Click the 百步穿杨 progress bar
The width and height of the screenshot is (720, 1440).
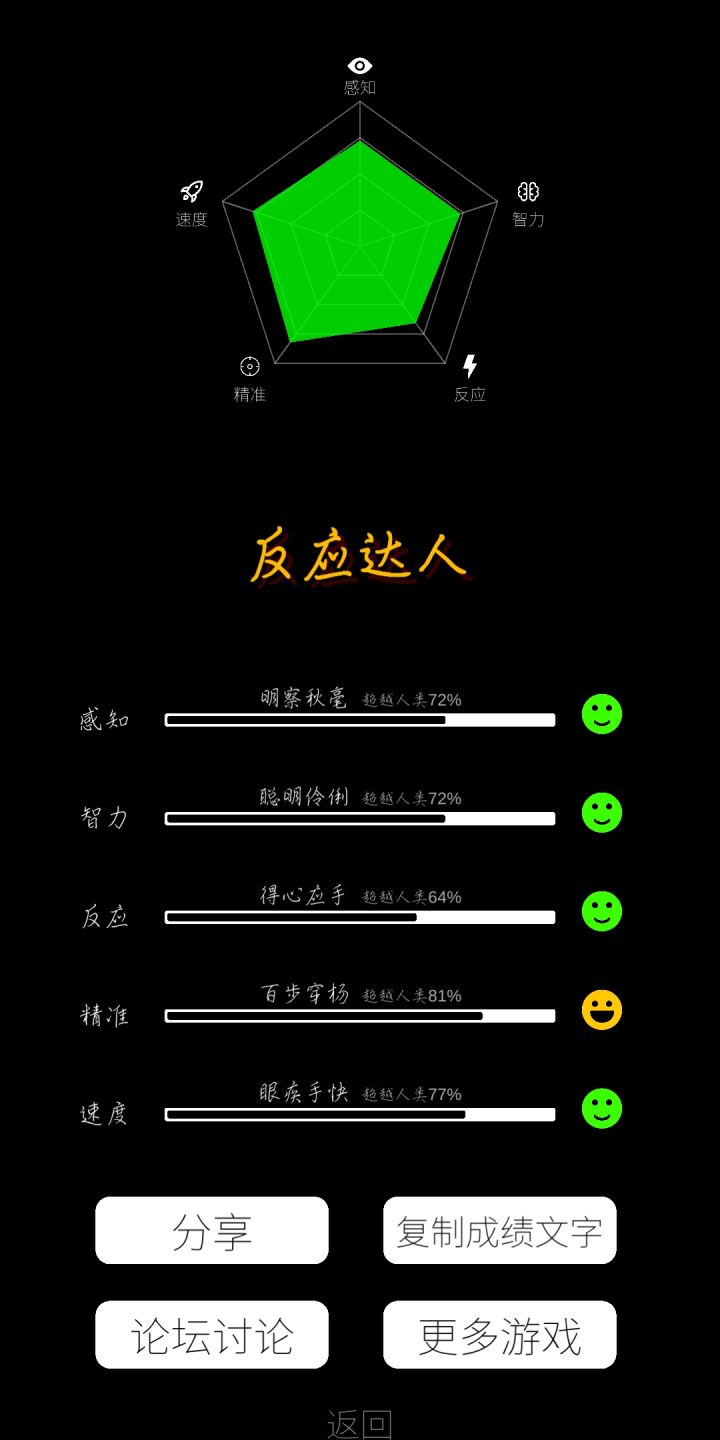pyautogui.click(x=360, y=1015)
